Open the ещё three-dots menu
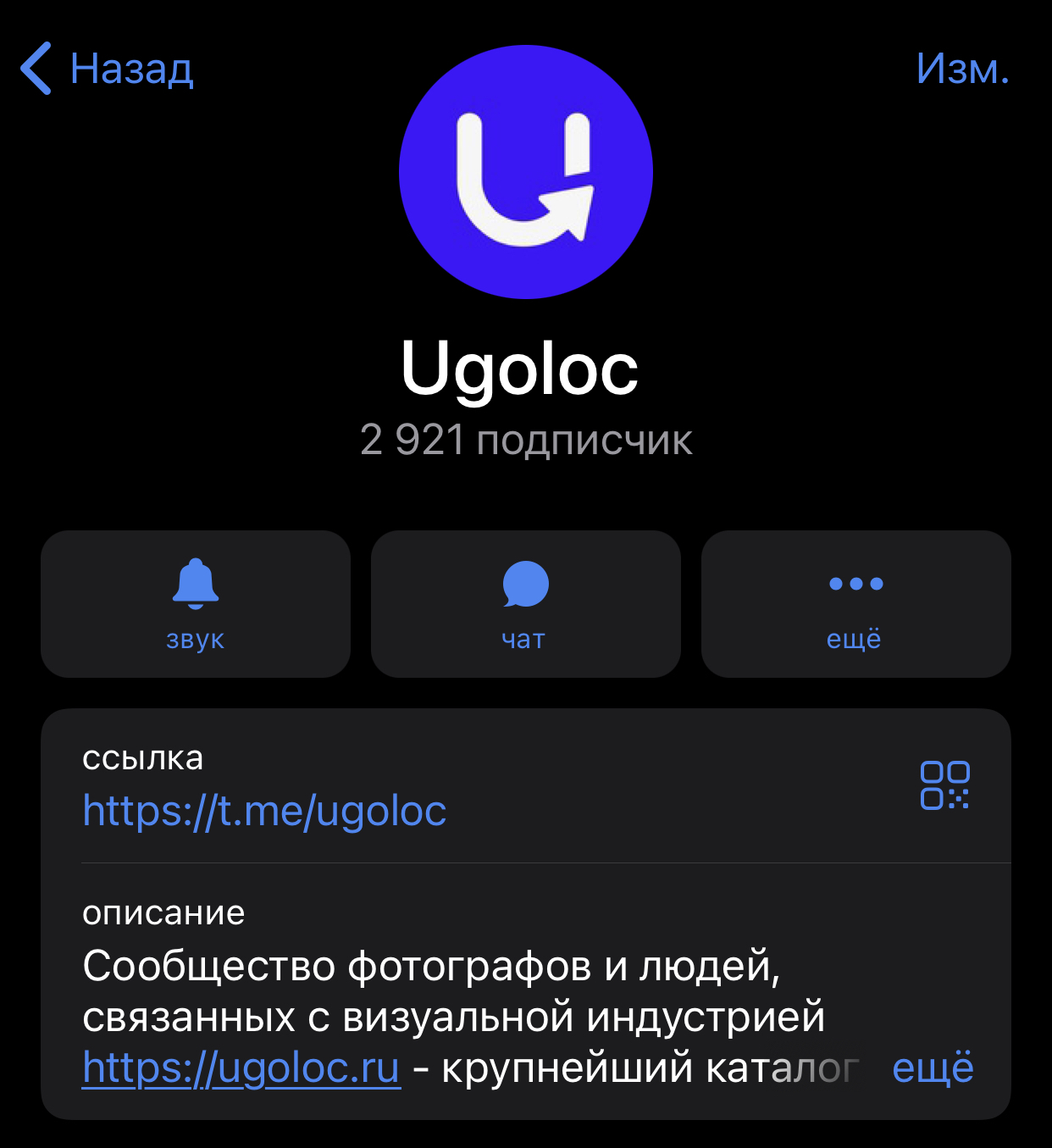This screenshot has height=1148, width=1052. point(855,603)
